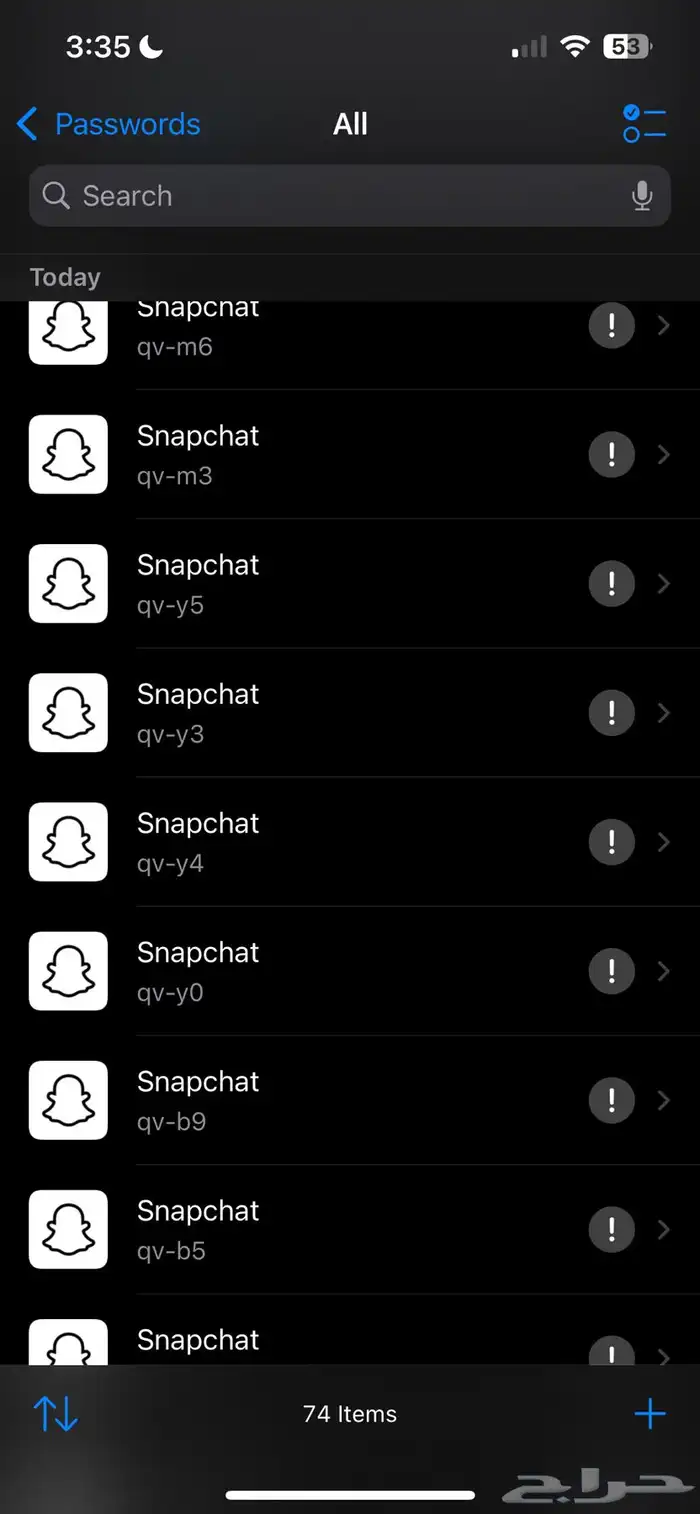Open the sort options arrows
Image resolution: width=700 pixels, height=1514 pixels.
[56, 1413]
